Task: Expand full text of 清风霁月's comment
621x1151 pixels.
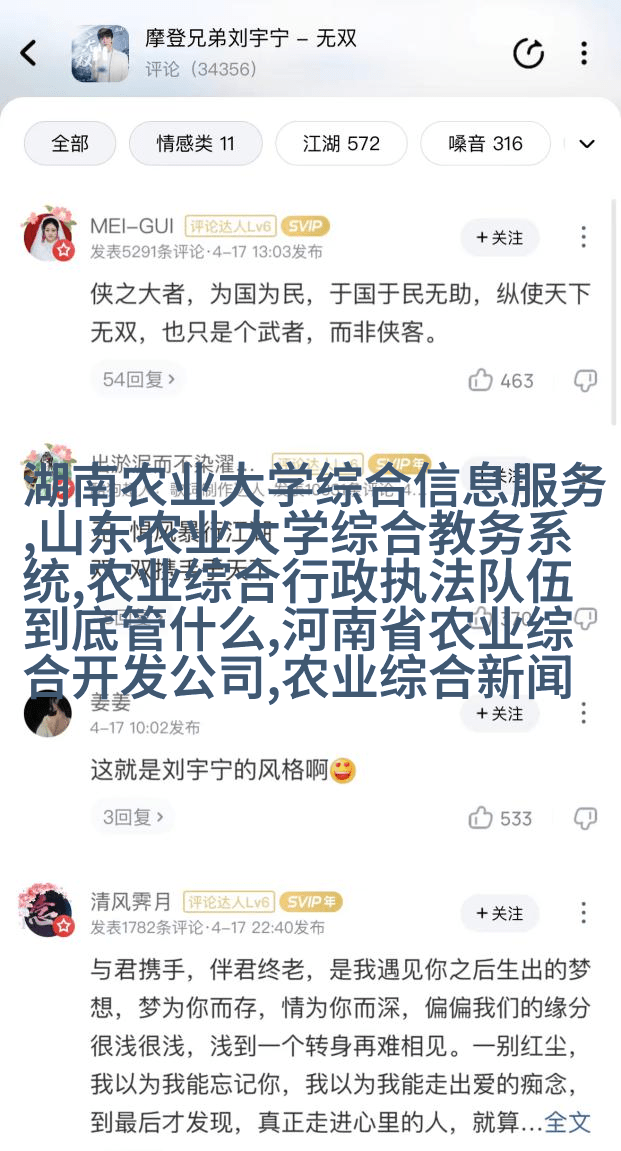Action: [568, 1122]
